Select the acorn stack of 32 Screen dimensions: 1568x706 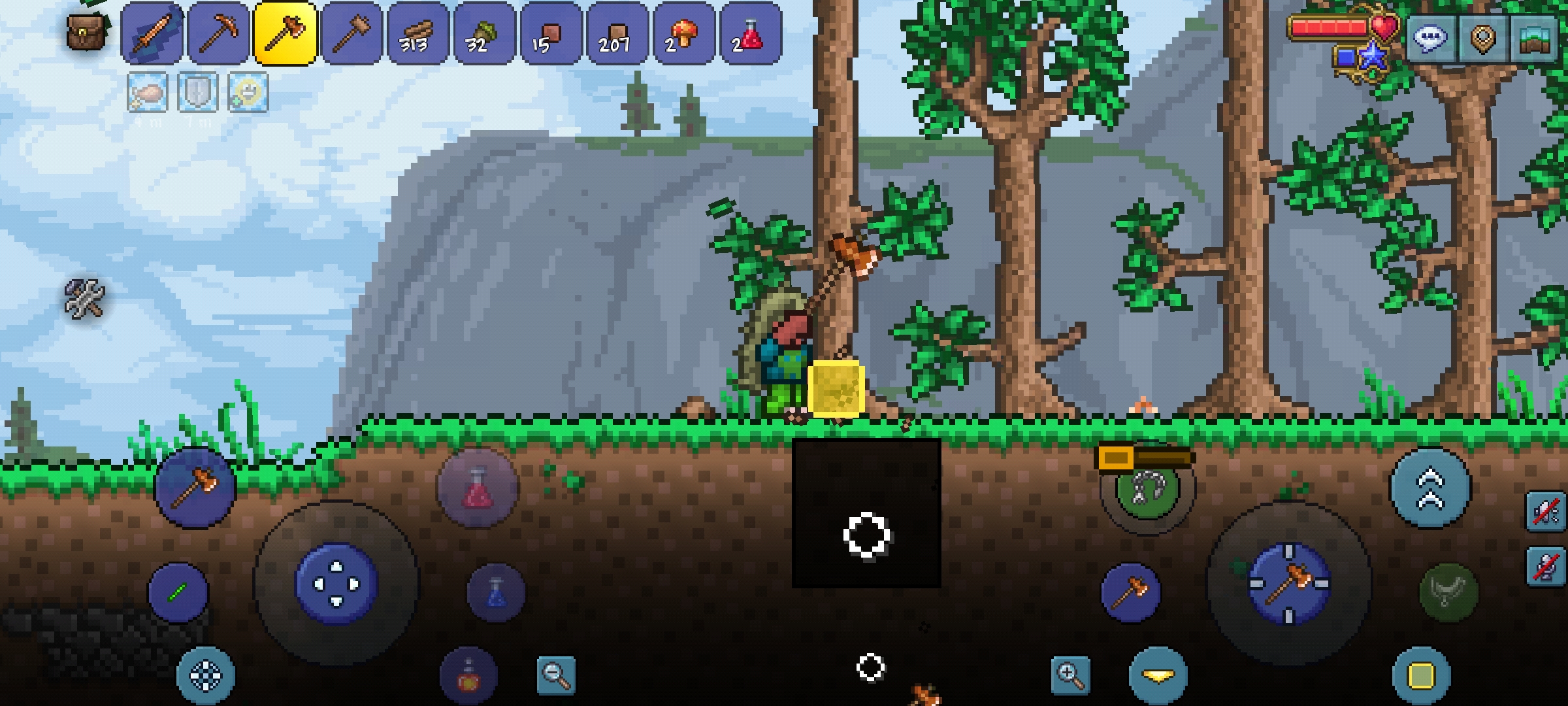coord(485,33)
